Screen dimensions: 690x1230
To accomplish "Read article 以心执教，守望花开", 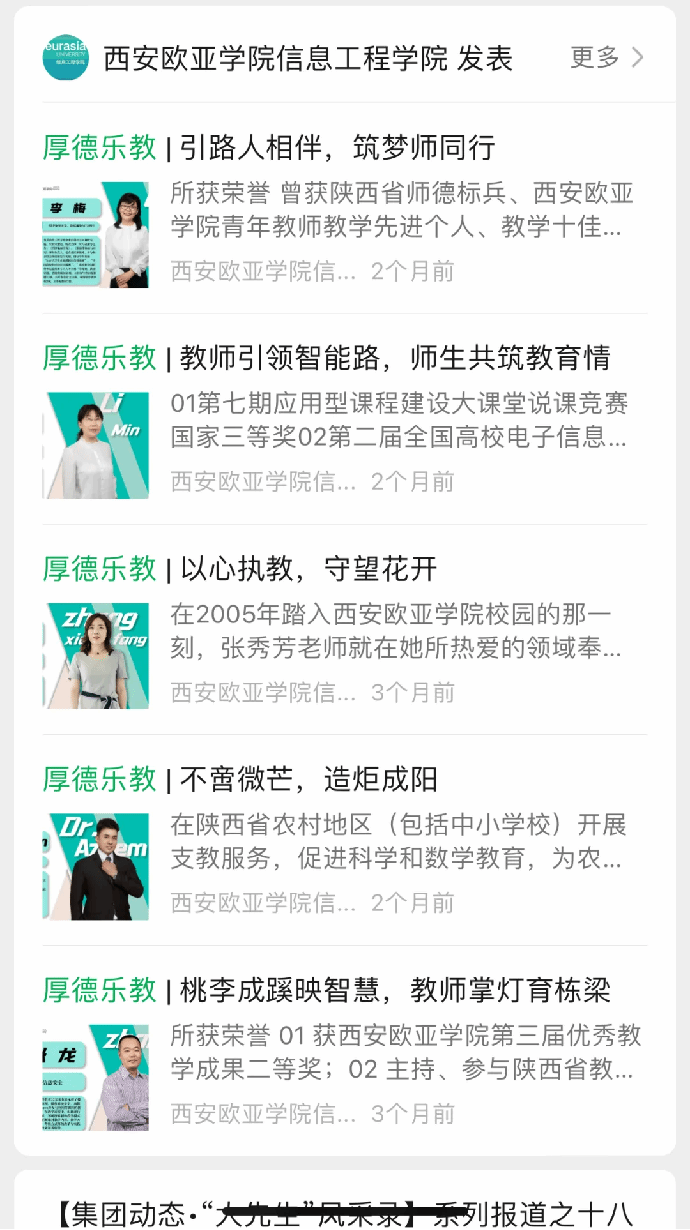I will 308,569.
